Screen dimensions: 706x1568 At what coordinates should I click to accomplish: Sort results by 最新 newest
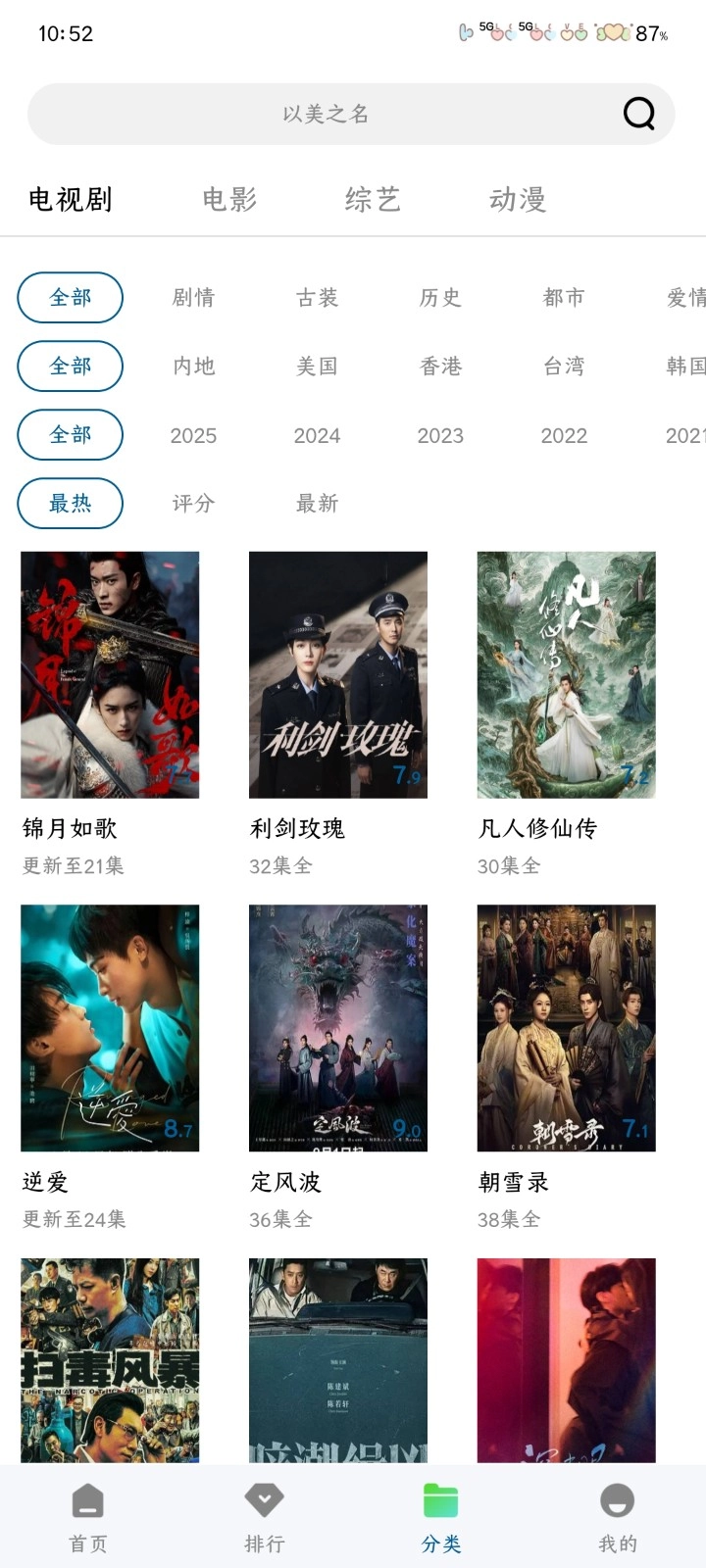(316, 504)
